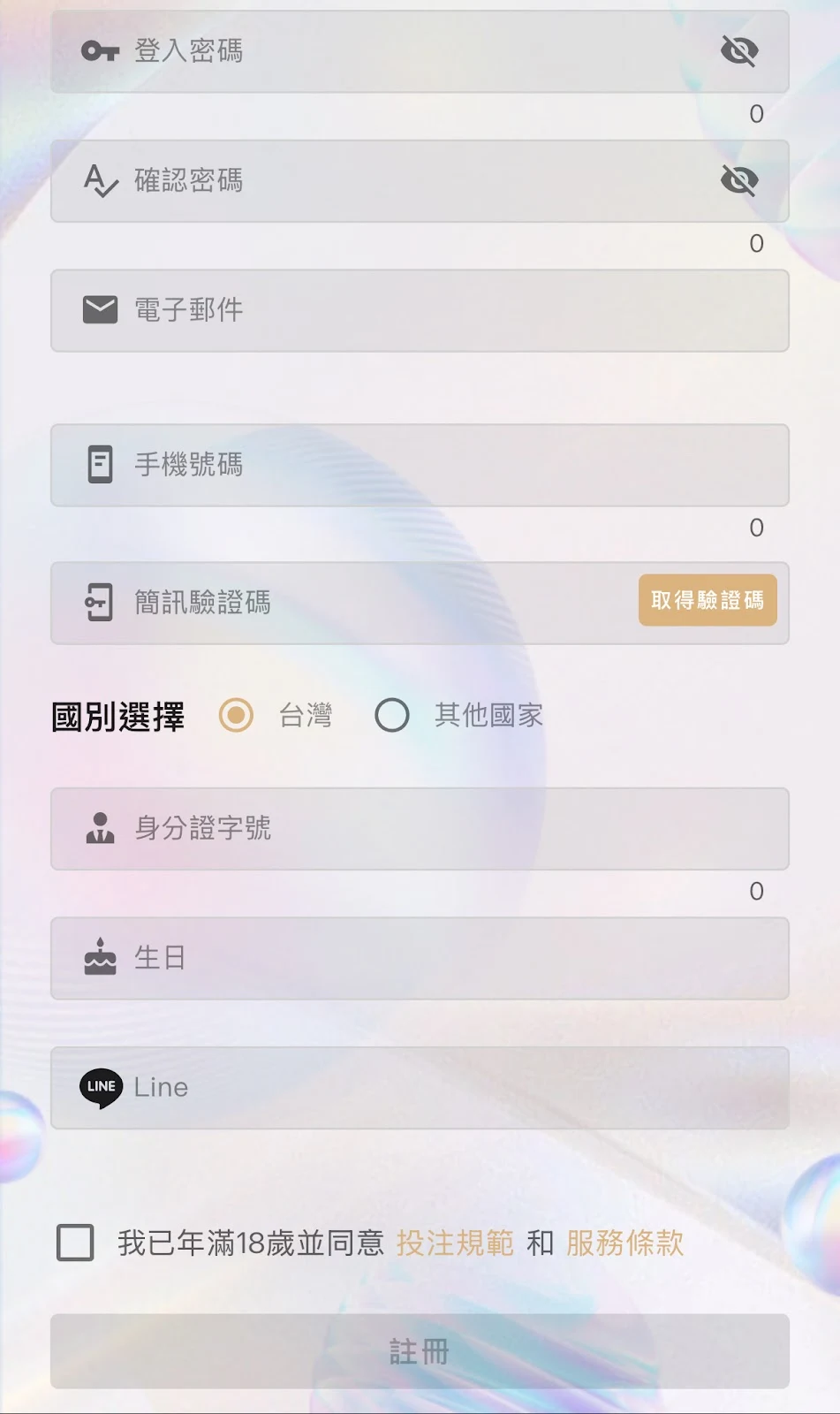This screenshot has height=1414, width=840.
Task: Click the envelope icon in the email field
Action: [101, 310]
